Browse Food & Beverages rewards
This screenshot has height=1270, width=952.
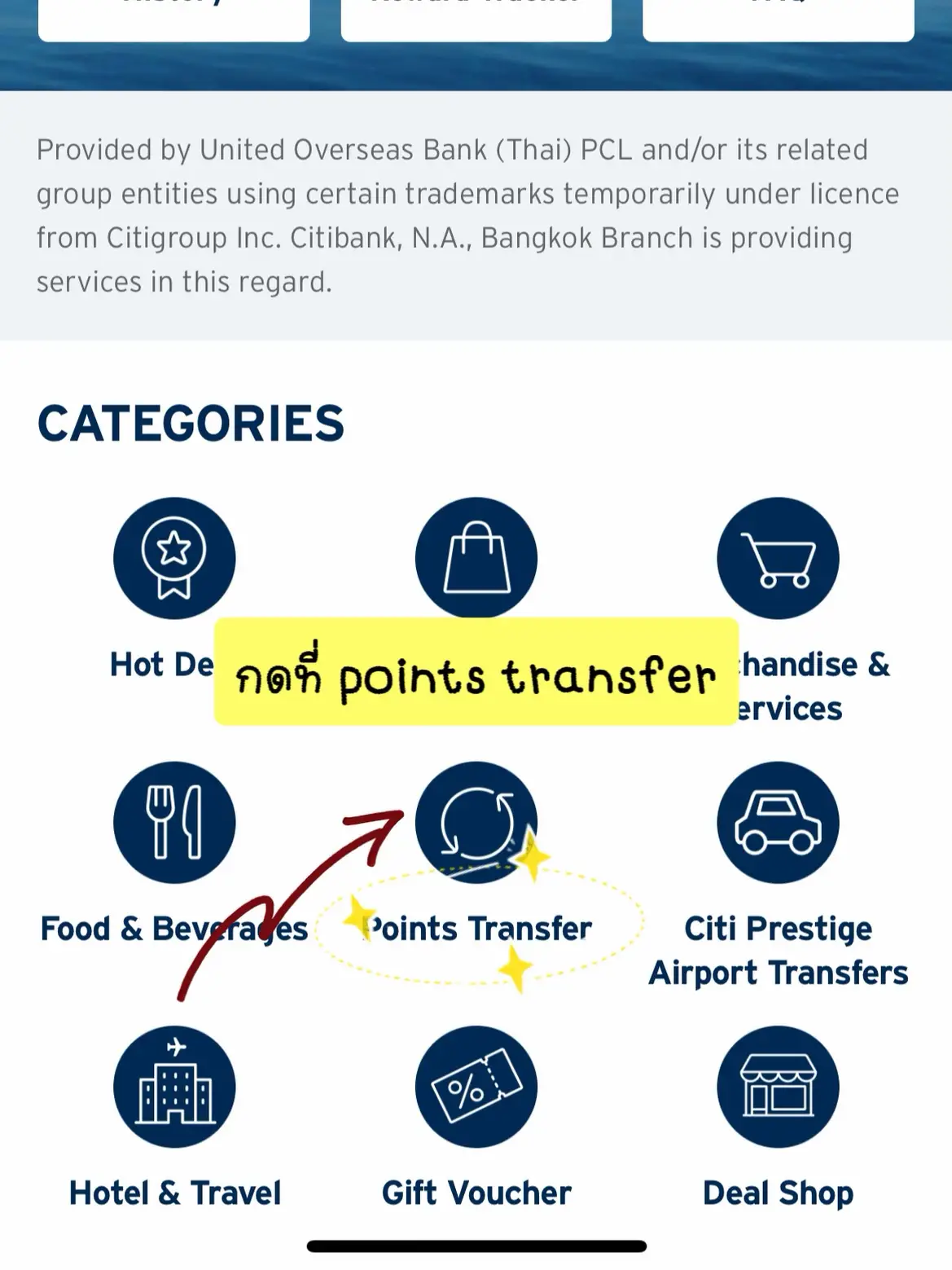pyautogui.click(x=173, y=823)
